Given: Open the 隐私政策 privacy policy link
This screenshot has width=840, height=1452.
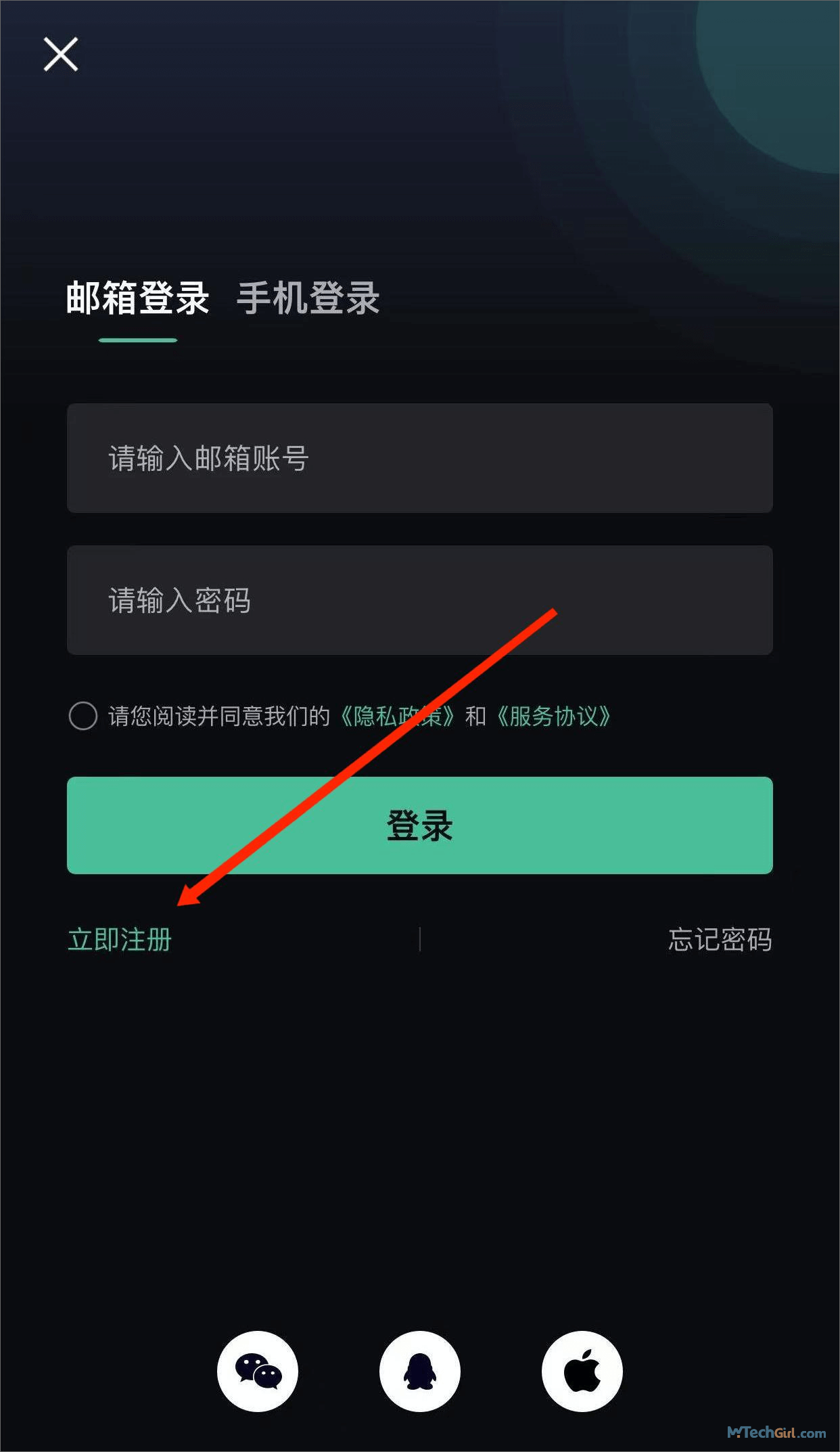Looking at the screenshot, I should (x=396, y=716).
